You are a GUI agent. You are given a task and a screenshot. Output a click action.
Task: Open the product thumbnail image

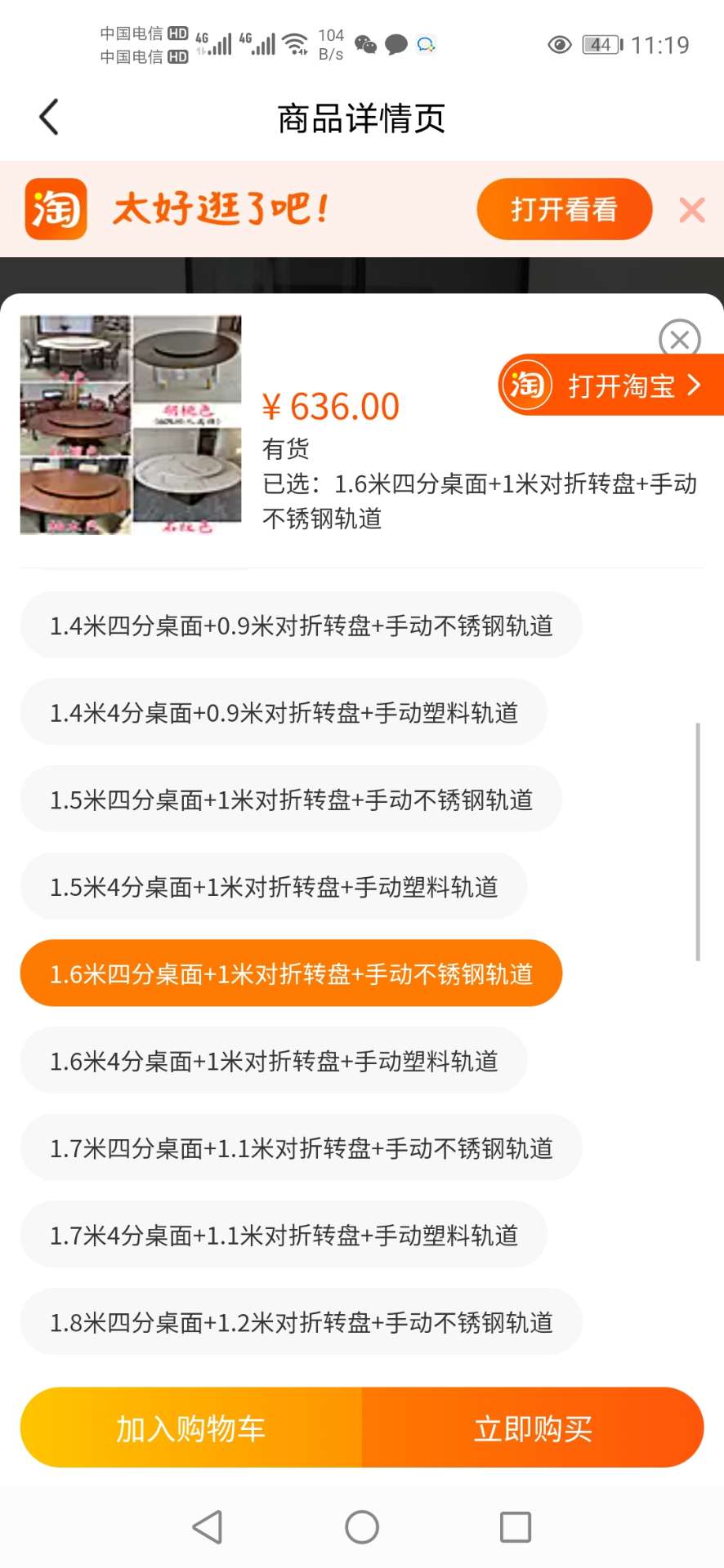point(131,425)
